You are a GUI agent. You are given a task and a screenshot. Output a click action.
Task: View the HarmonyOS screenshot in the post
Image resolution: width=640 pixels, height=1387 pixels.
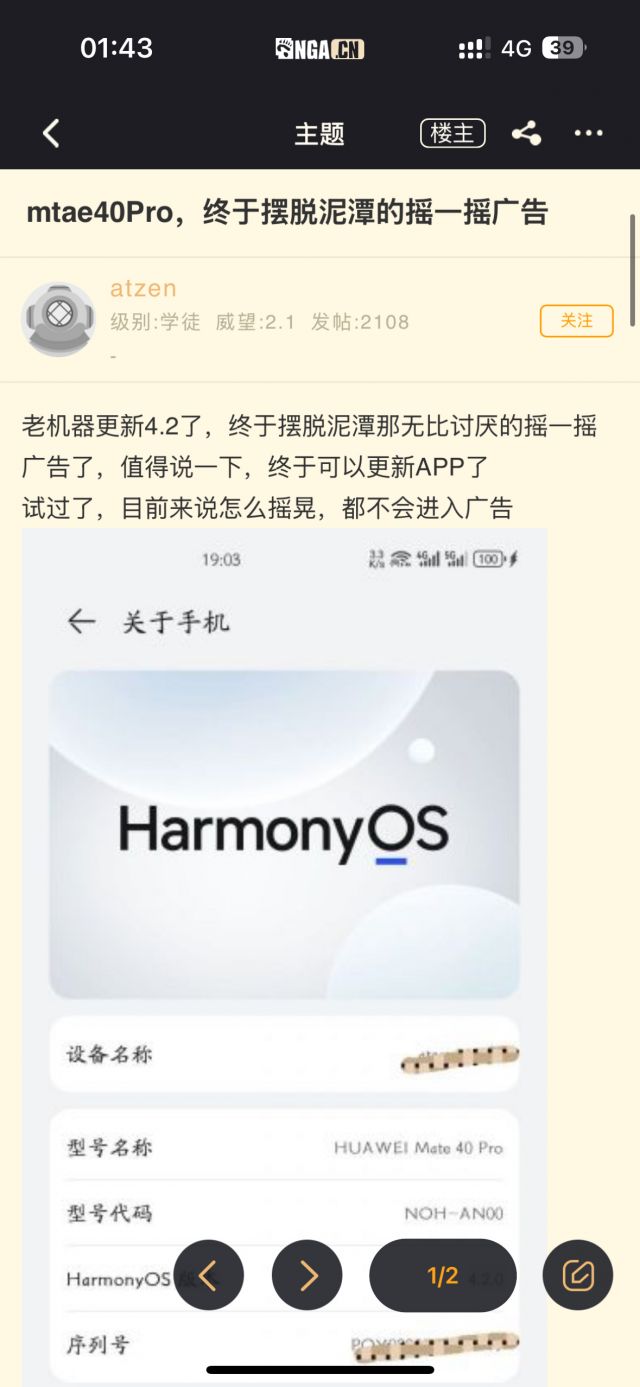pyautogui.click(x=284, y=830)
